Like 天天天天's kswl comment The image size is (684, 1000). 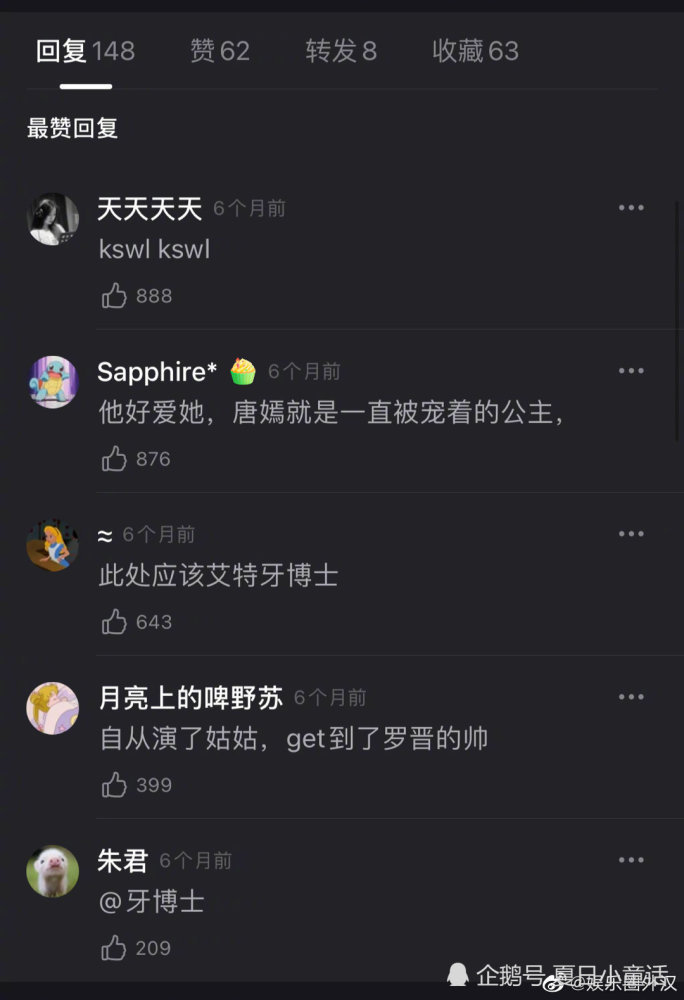click(x=115, y=296)
